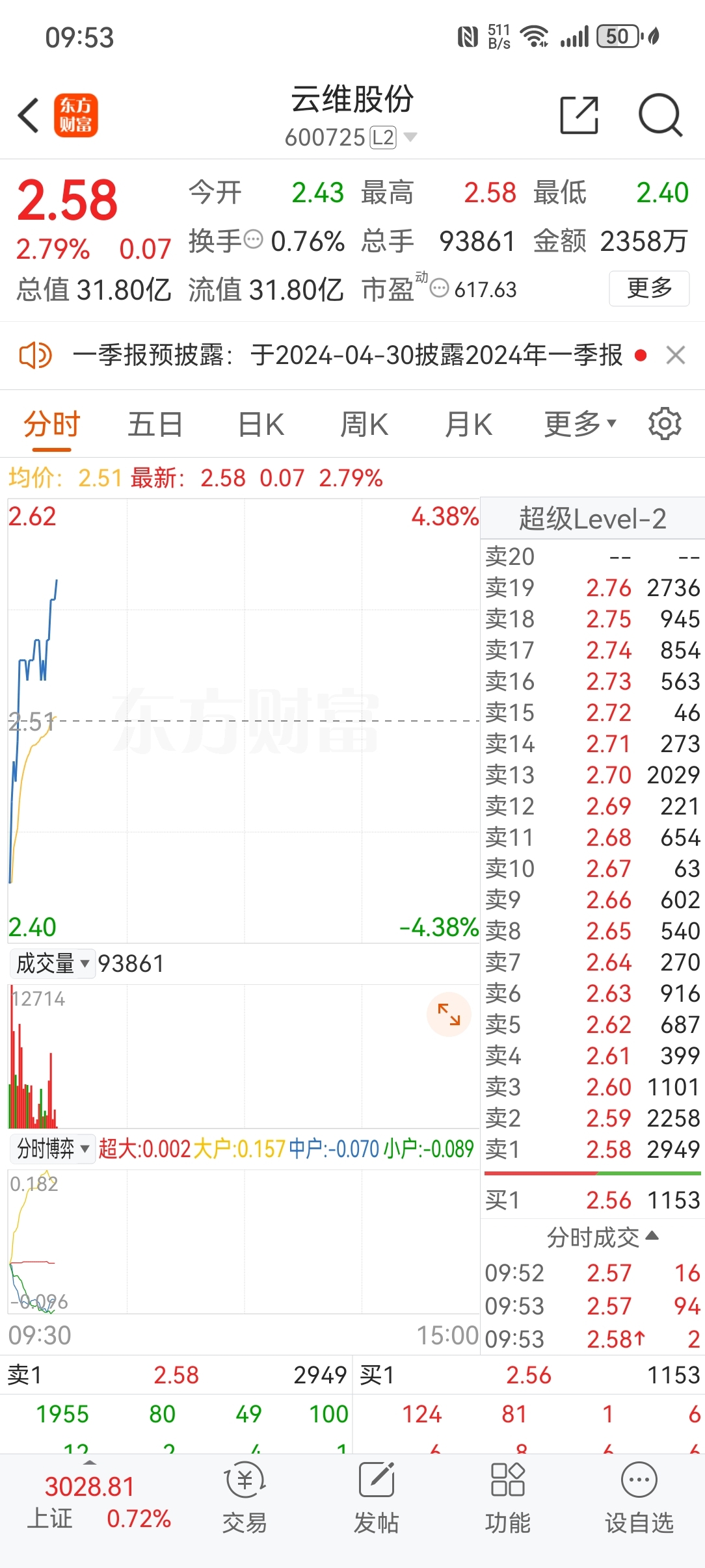Open the 成交量 indicator dropdown
This screenshot has width=705, height=1568.
pyautogui.click(x=52, y=963)
